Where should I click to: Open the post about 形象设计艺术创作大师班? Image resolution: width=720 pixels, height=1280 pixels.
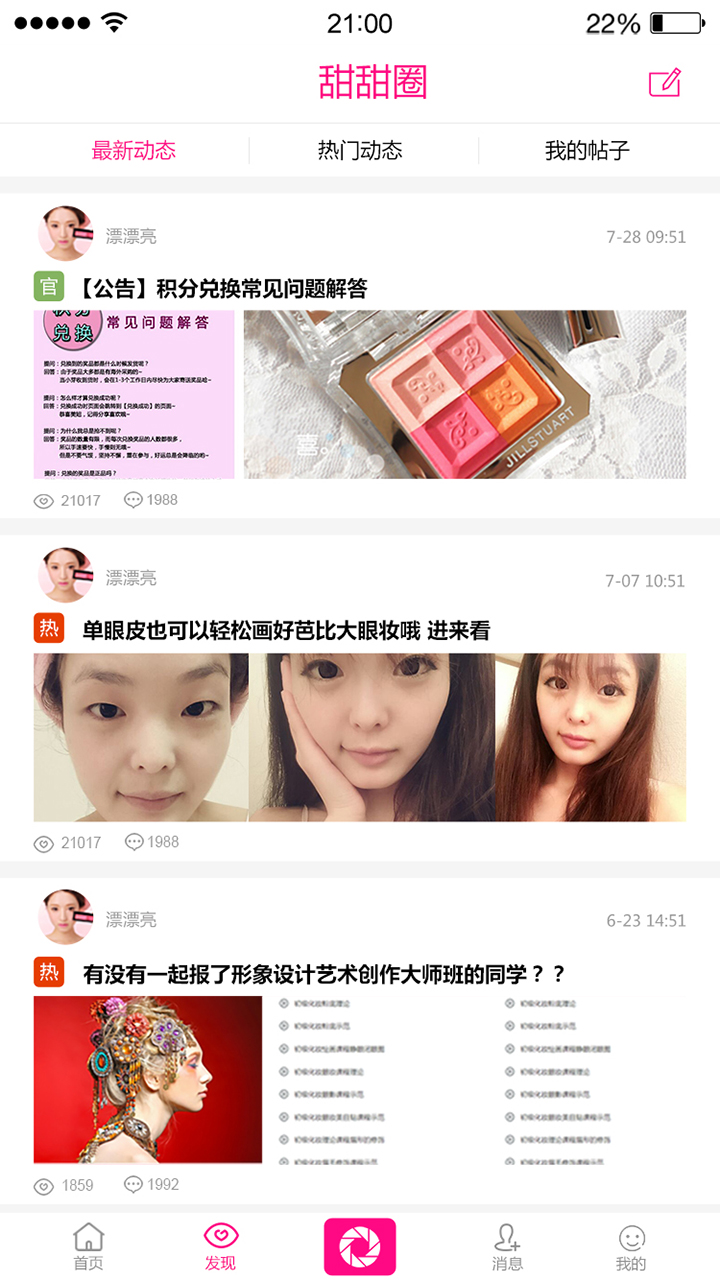(x=324, y=973)
